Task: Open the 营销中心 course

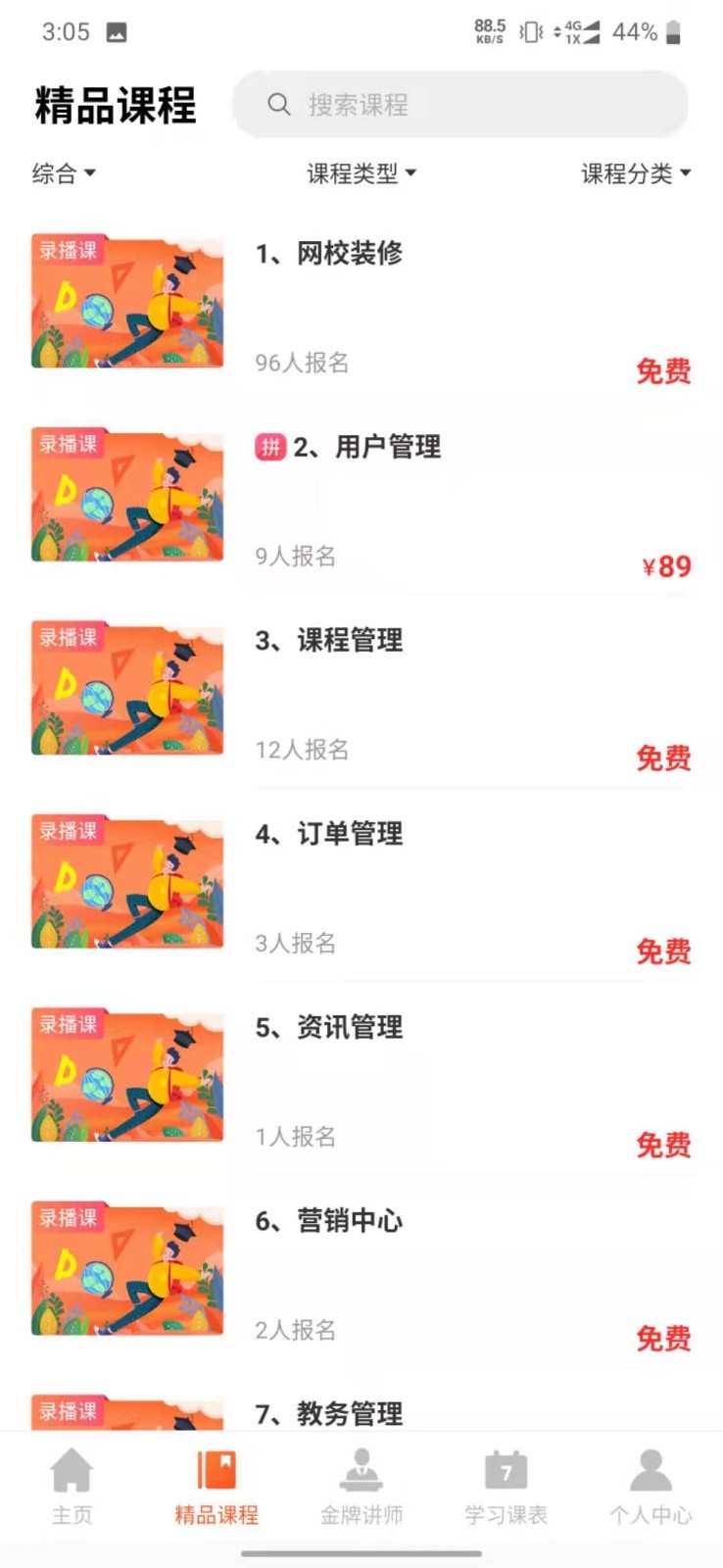Action: pos(350,1221)
